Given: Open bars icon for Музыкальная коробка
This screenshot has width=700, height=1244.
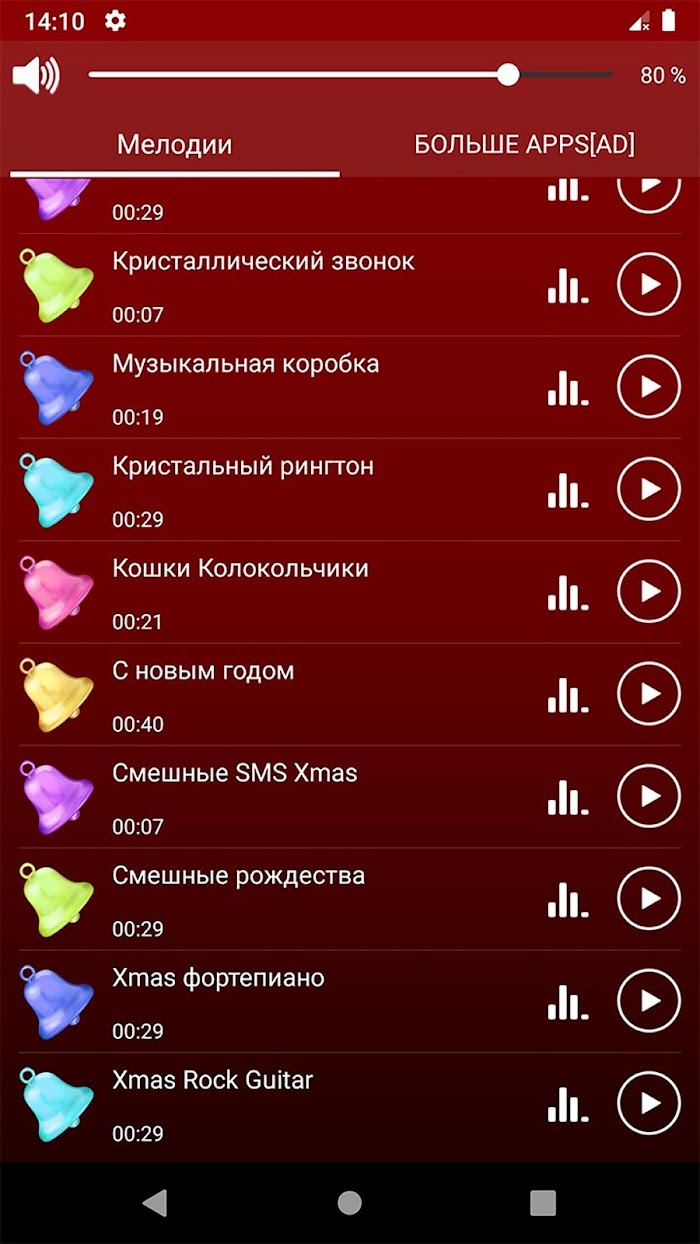Looking at the screenshot, I should pos(567,387).
